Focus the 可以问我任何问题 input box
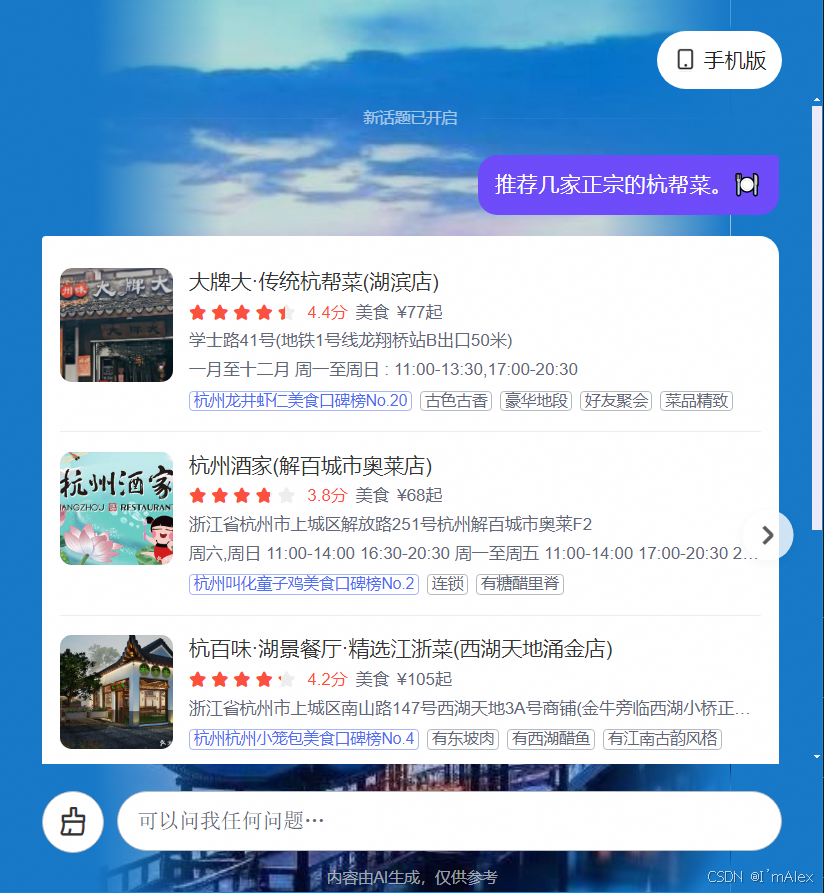The width and height of the screenshot is (824, 893). click(x=448, y=821)
